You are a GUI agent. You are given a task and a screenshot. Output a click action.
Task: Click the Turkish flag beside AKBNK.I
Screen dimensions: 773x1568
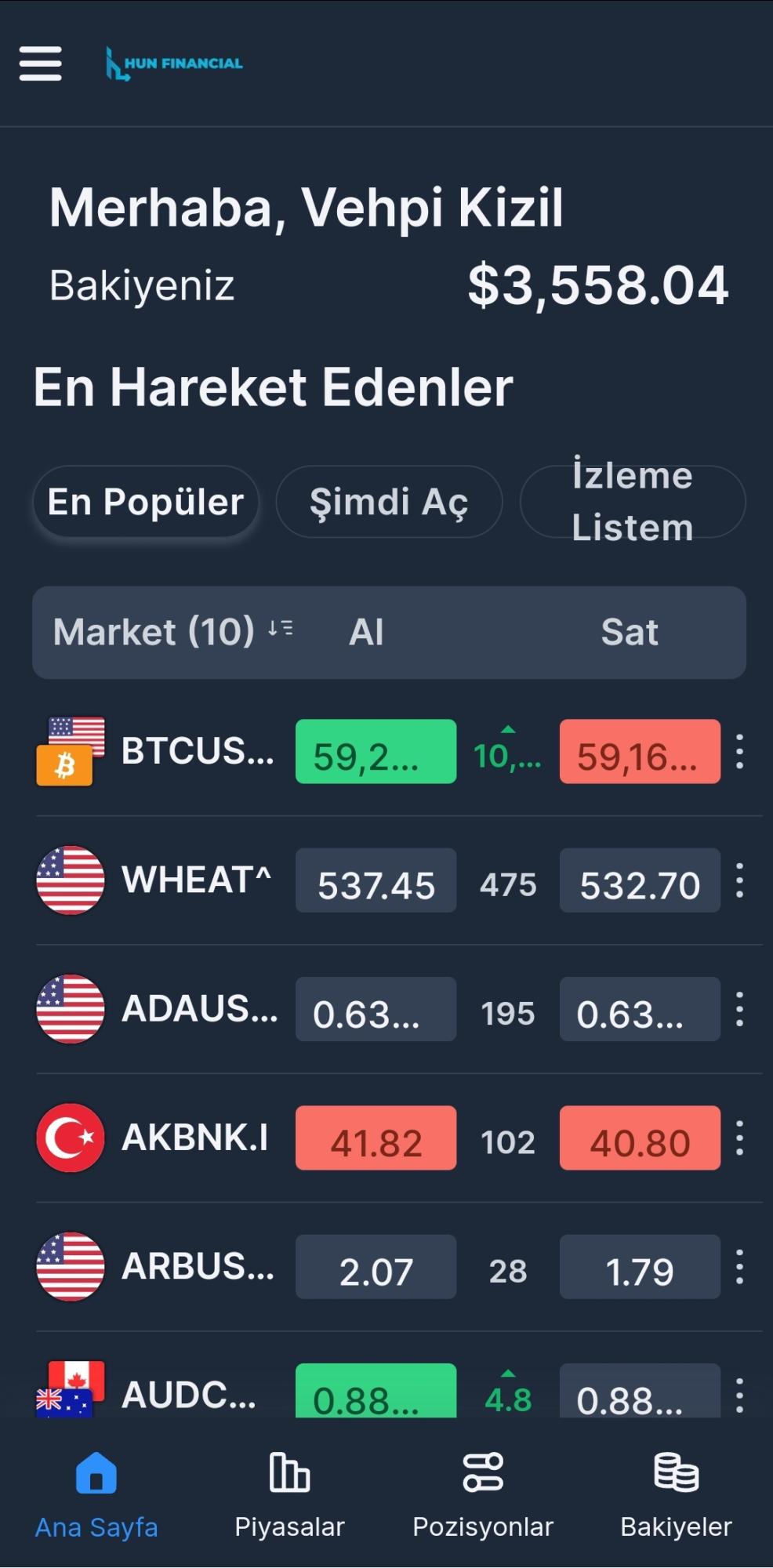click(x=70, y=1138)
